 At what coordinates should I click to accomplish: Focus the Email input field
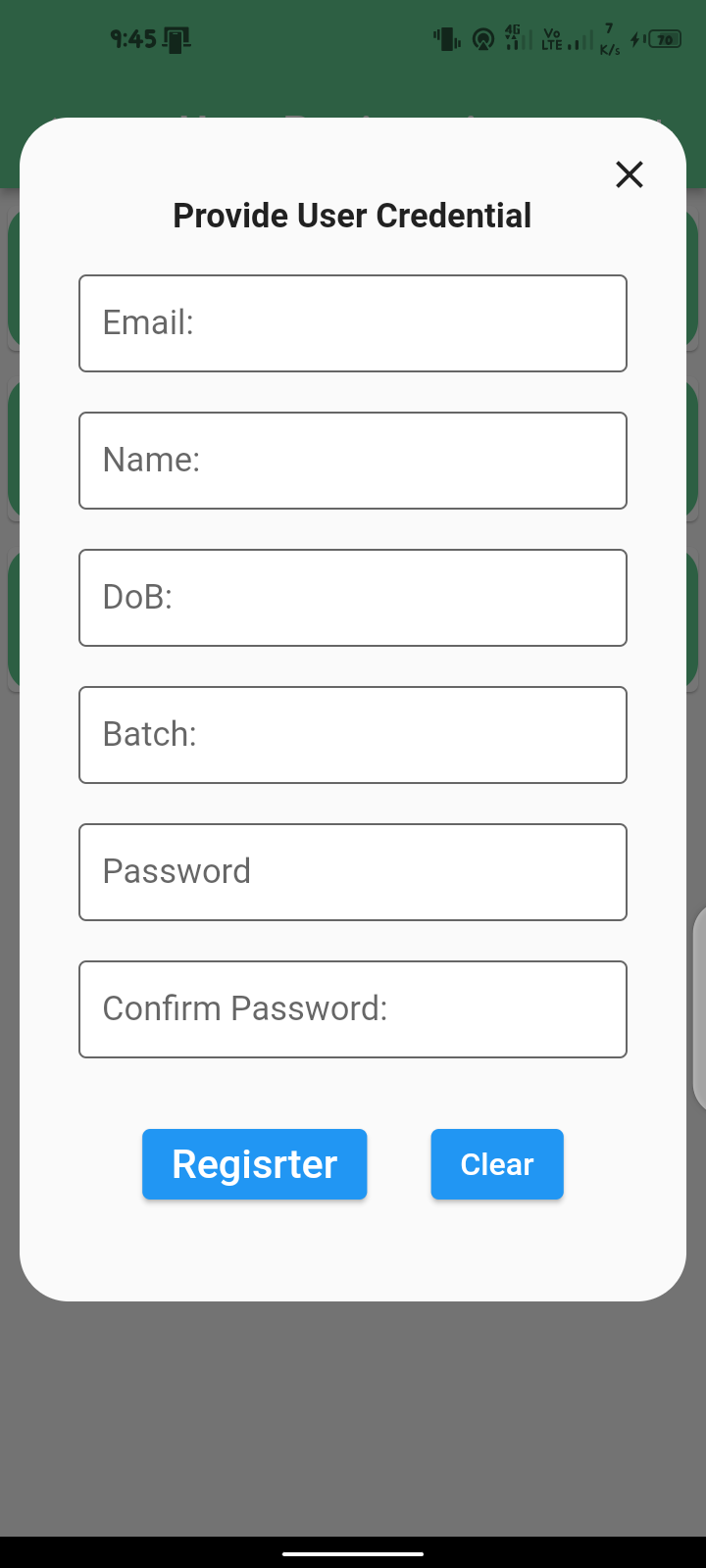(x=353, y=323)
